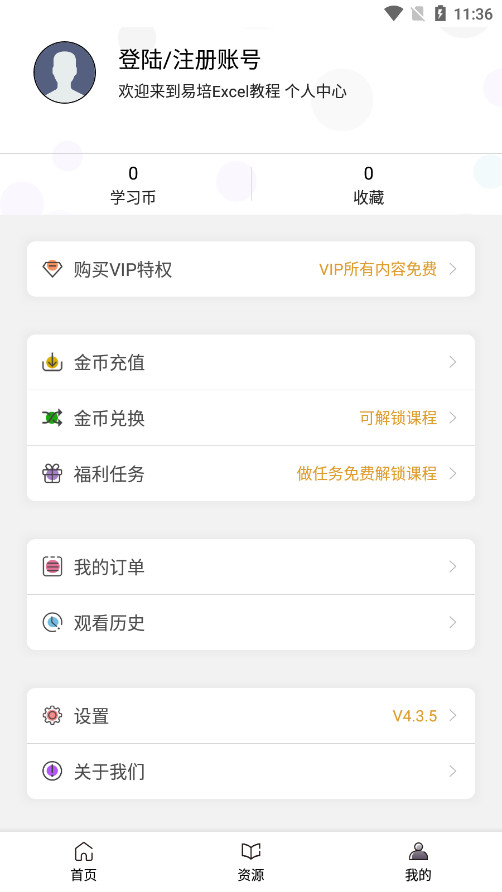Open 金币充值 recharge row
502x892 pixels.
(251, 362)
